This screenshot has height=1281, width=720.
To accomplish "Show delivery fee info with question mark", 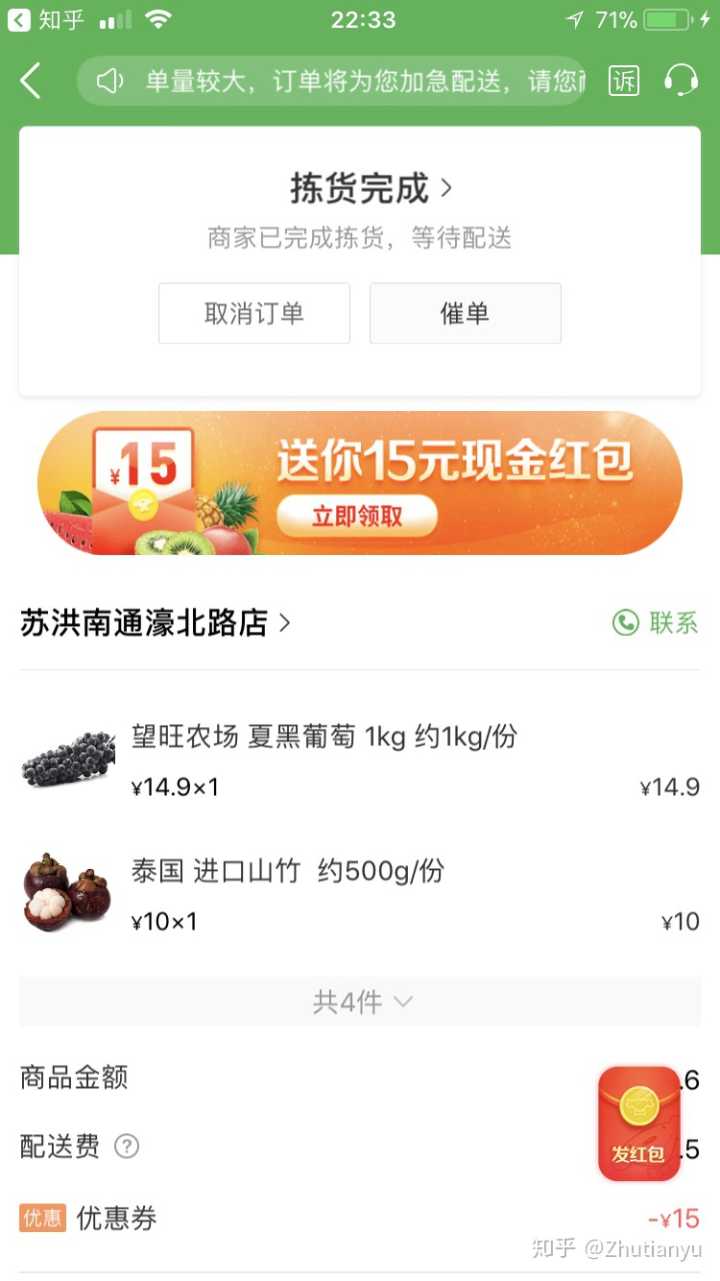I will pos(126,1146).
